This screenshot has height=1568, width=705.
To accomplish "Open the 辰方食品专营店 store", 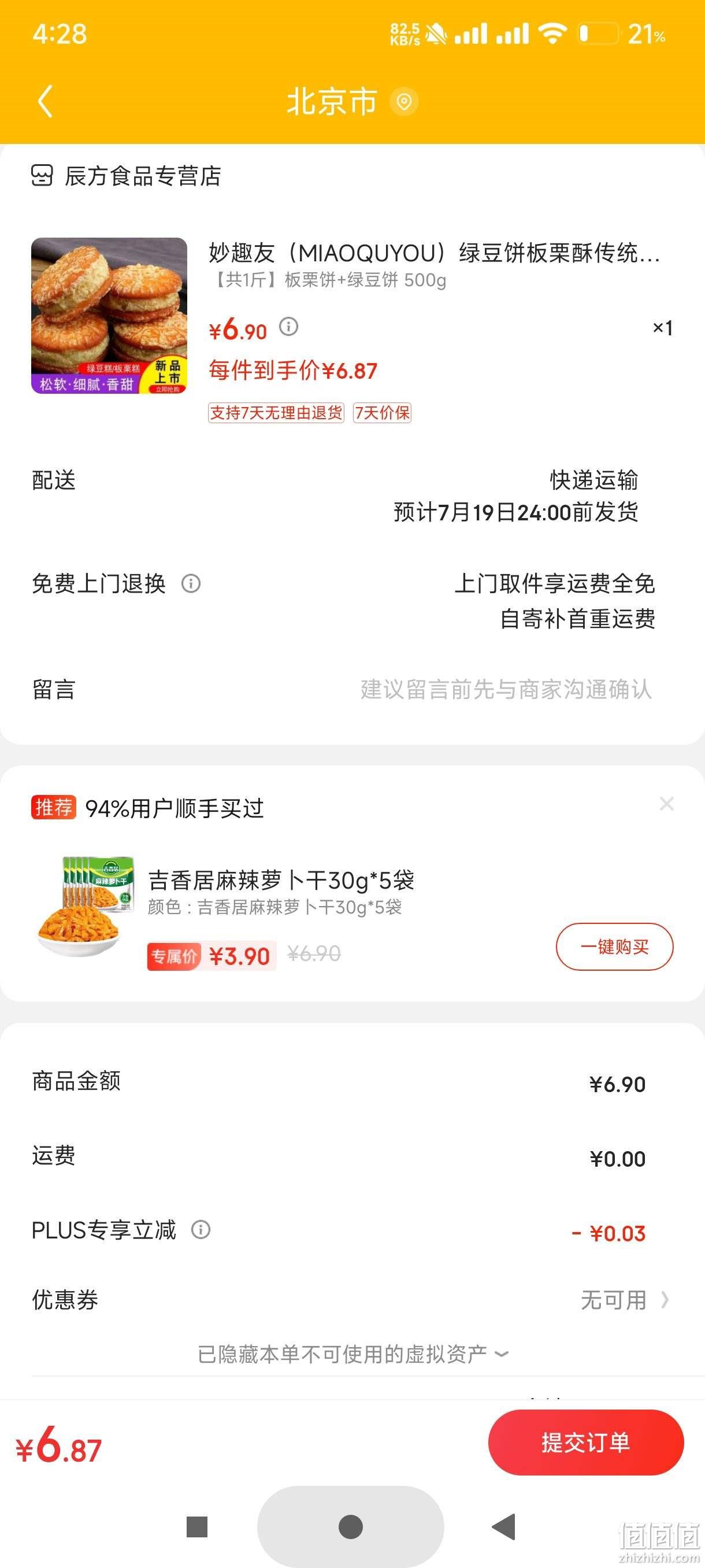I will coord(126,176).
